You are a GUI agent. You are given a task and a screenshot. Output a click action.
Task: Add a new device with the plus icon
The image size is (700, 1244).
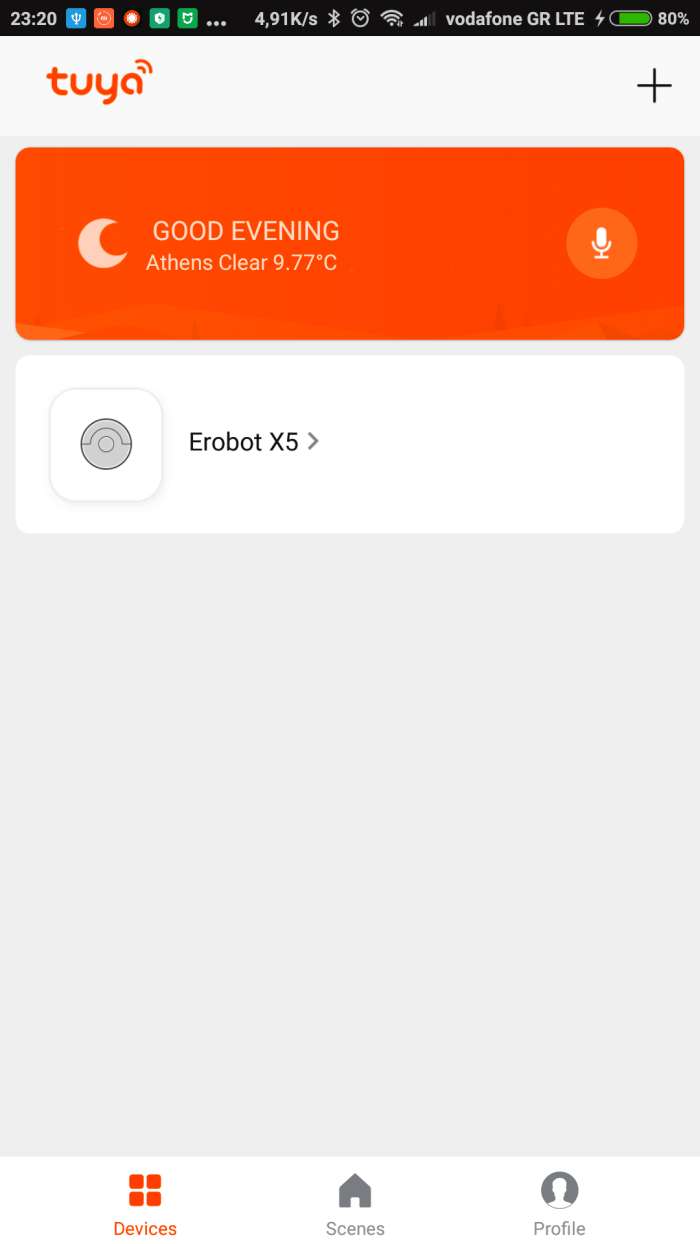pyautogui.click(x=654, y=86)
